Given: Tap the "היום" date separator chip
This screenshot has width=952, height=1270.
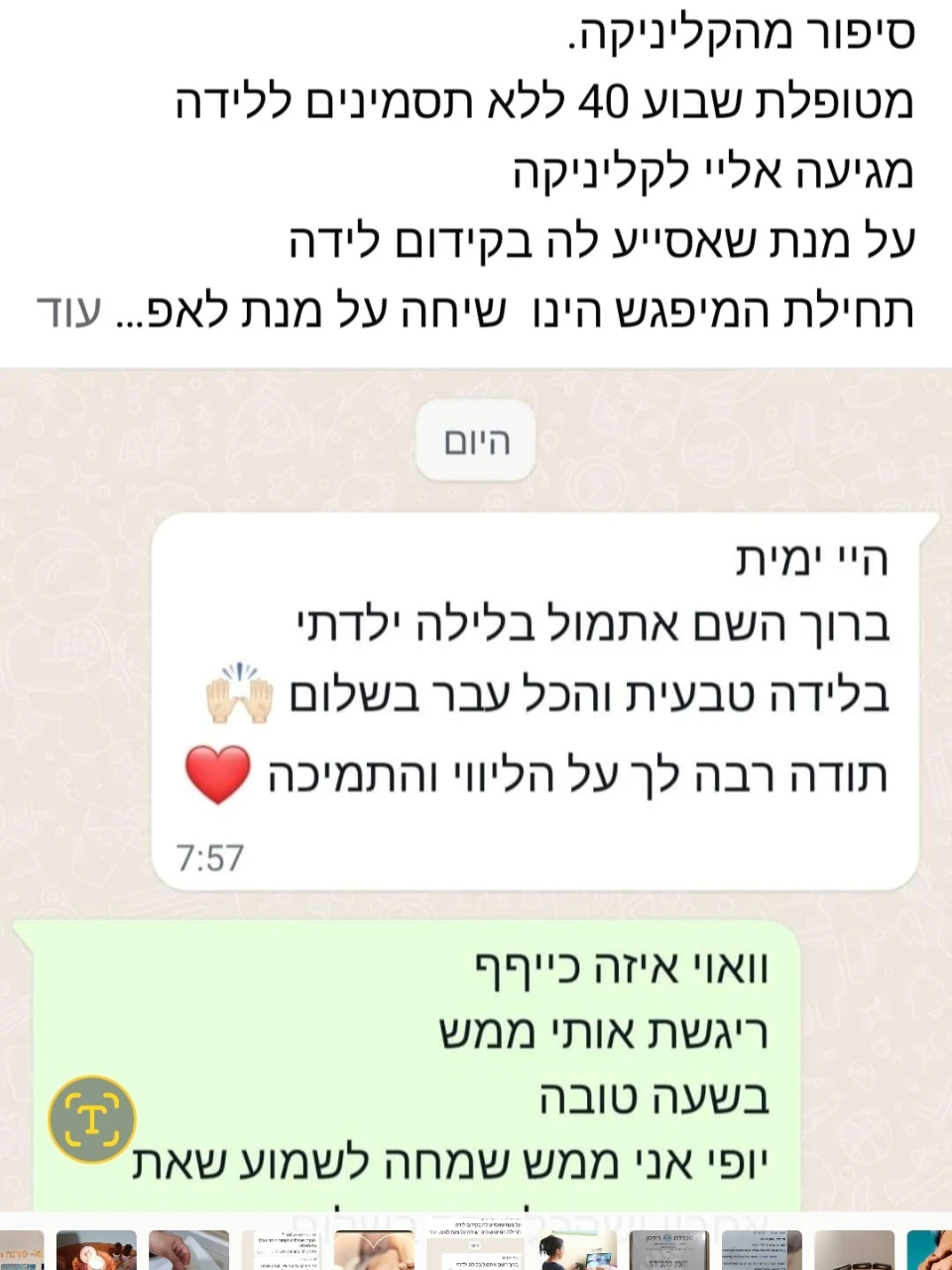Looking at the screenshot, I should tap(475, 442).
